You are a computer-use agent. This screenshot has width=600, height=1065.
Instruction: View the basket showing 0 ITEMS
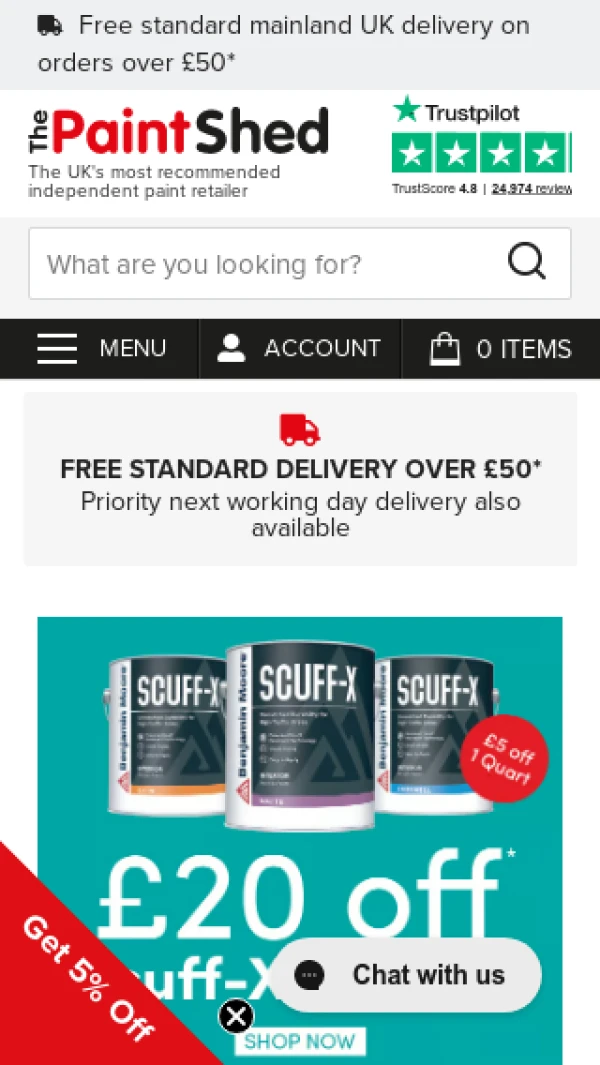pos(500,348)
